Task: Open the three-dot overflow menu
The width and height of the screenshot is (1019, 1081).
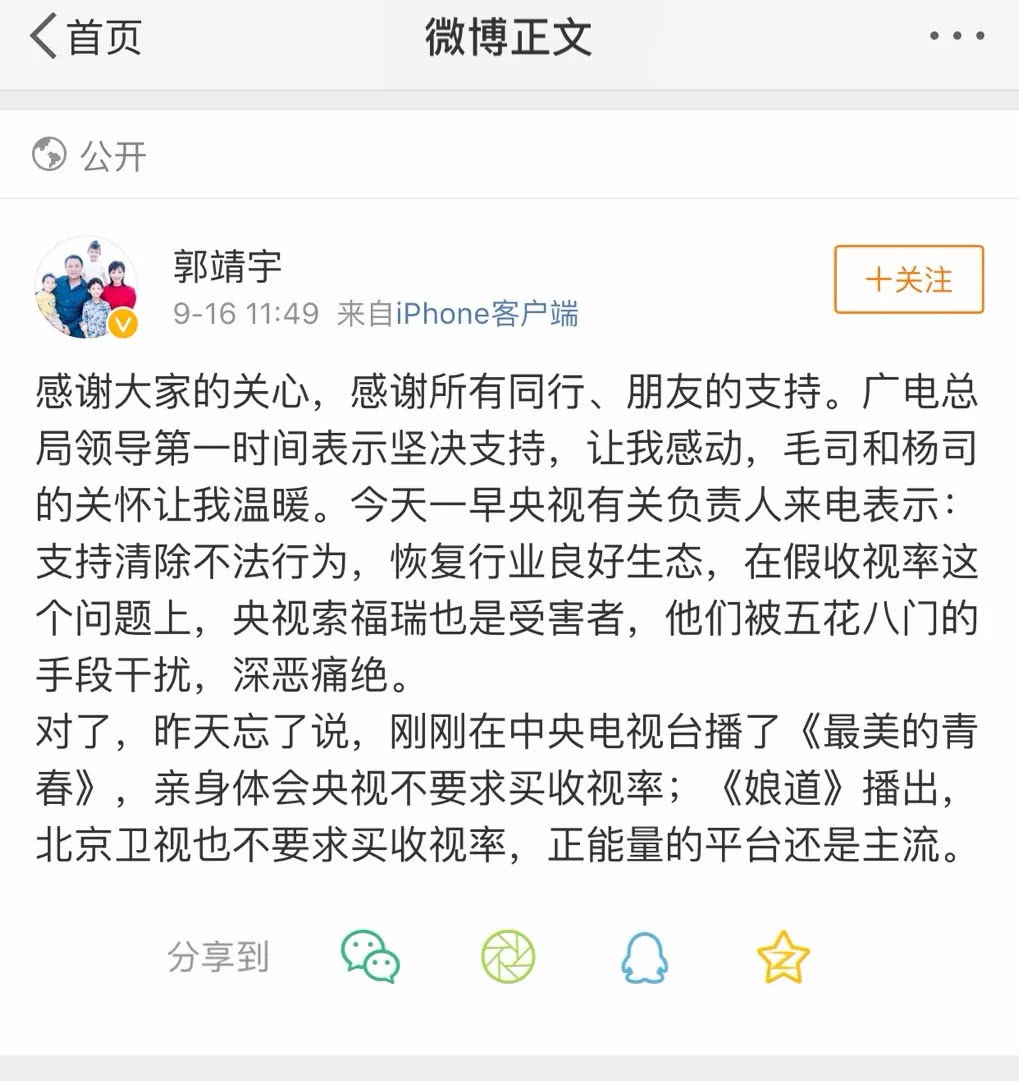Action: pyautogui.click(x=957, y=37)
